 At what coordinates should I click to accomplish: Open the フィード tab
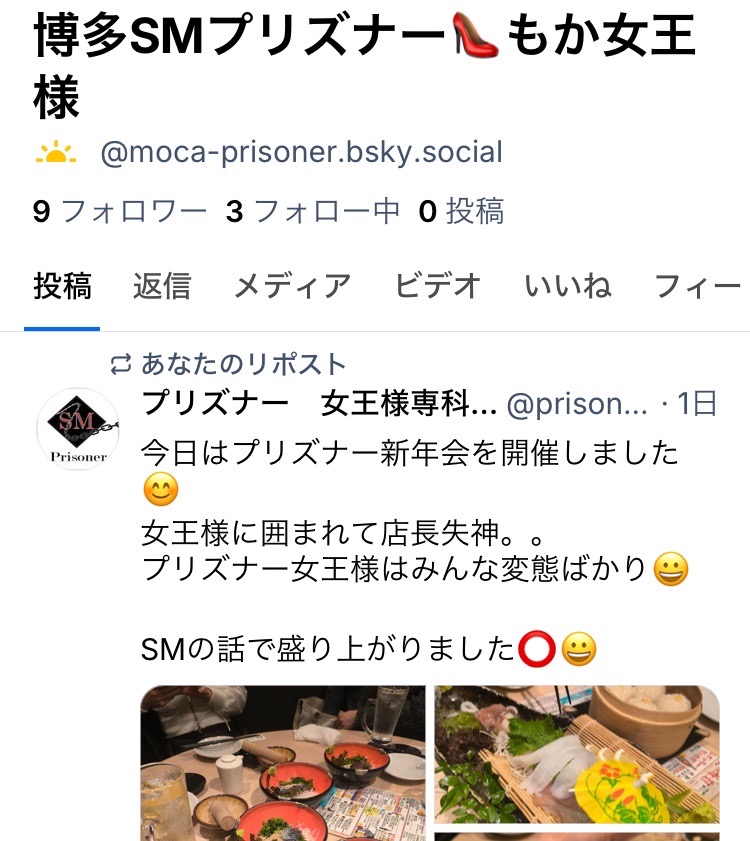click(x=698, y=287)
